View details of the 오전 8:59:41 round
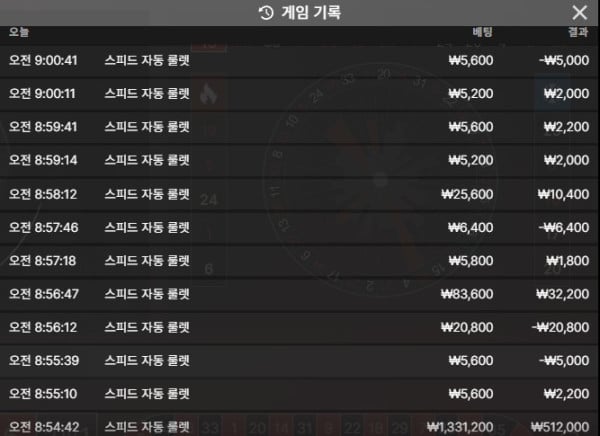Screen dimensions: 600x436 click(x=300, y=127)
